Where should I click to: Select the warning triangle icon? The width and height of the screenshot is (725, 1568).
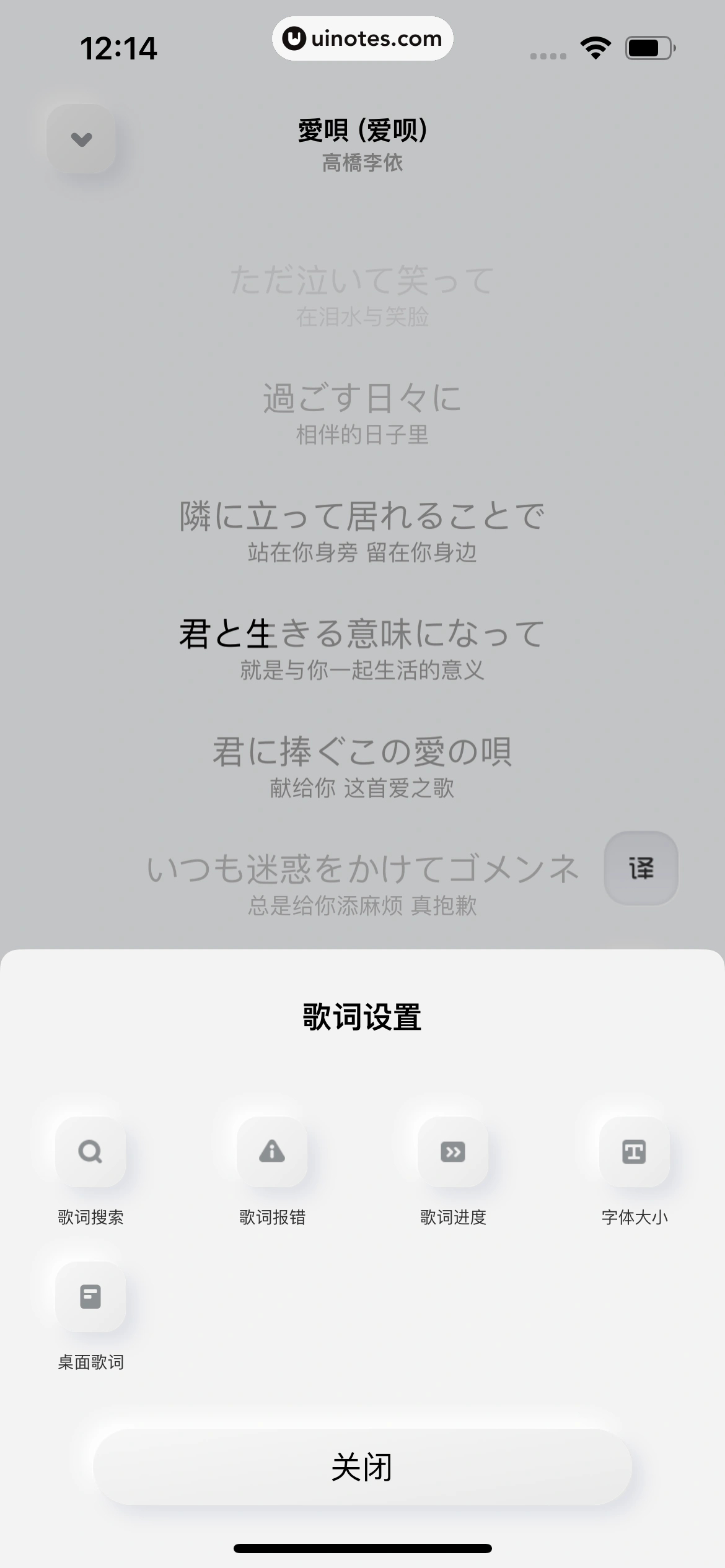[271, 1153]
